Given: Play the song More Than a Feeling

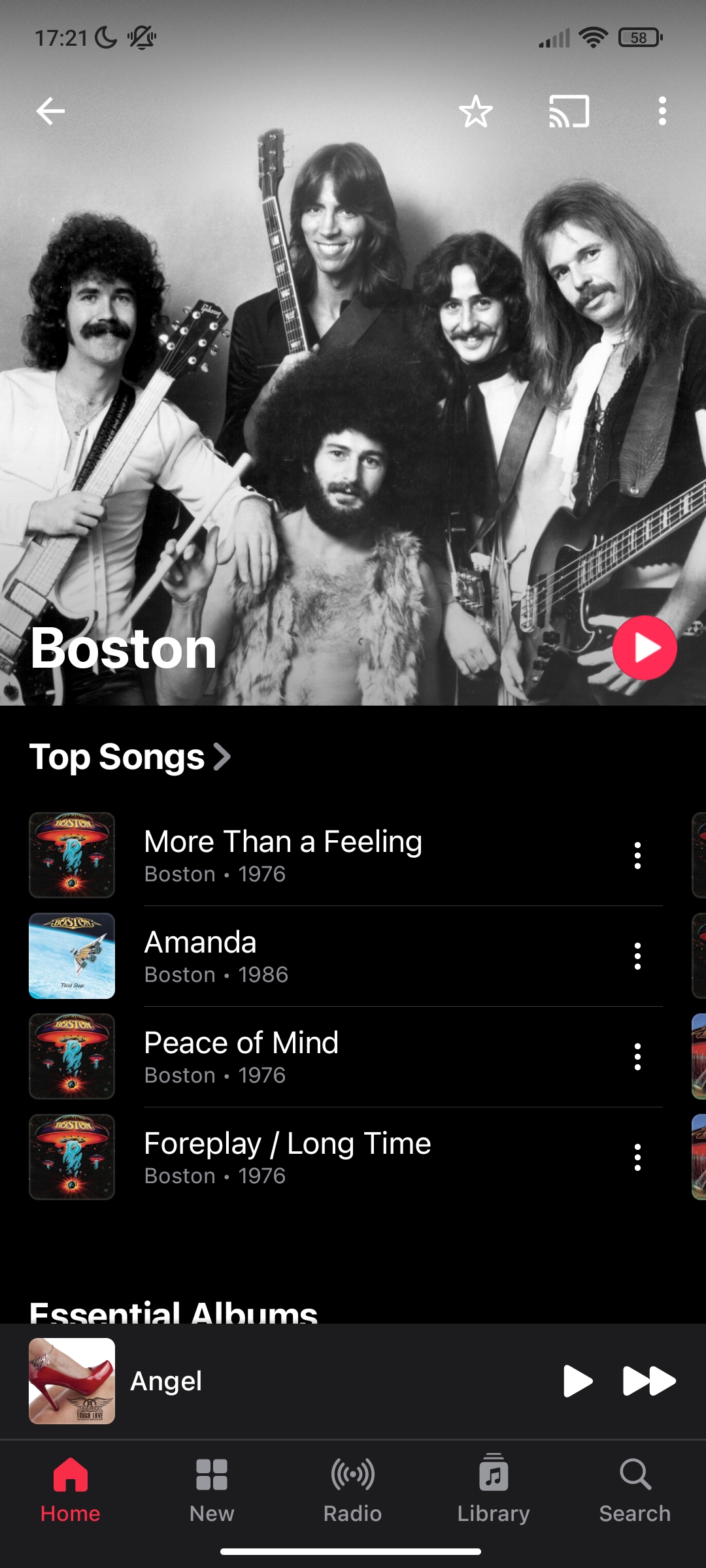Looking at the screenshot, I should [x=283, y=855].
